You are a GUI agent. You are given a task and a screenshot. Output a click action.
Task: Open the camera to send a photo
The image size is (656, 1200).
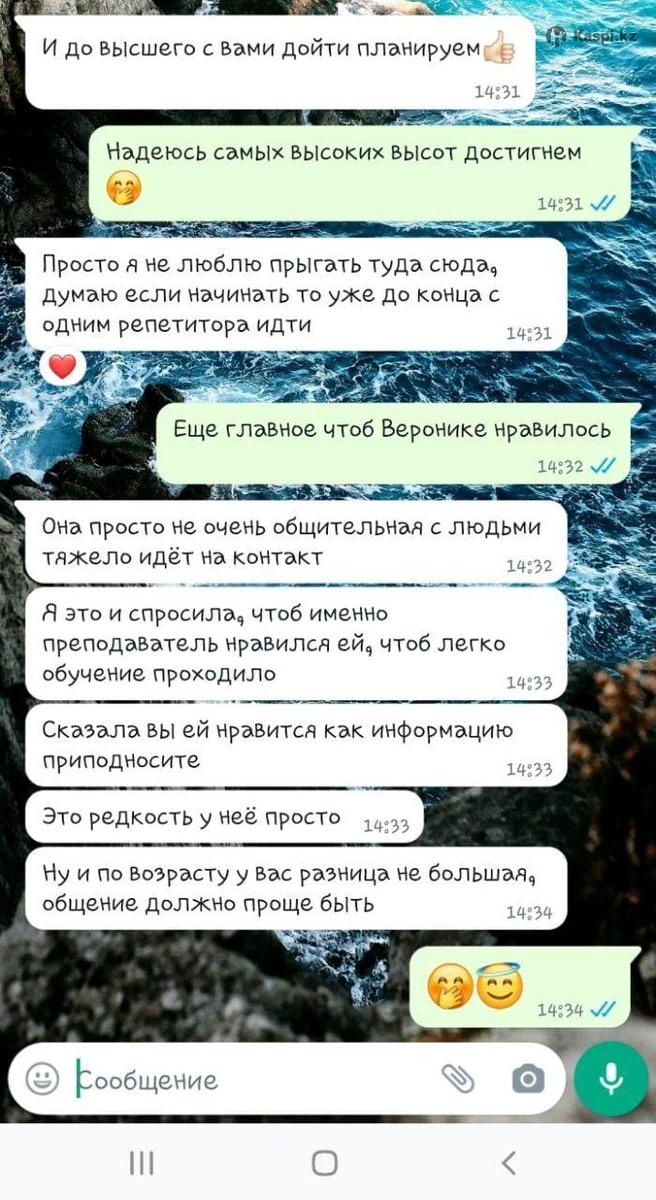528,1079
